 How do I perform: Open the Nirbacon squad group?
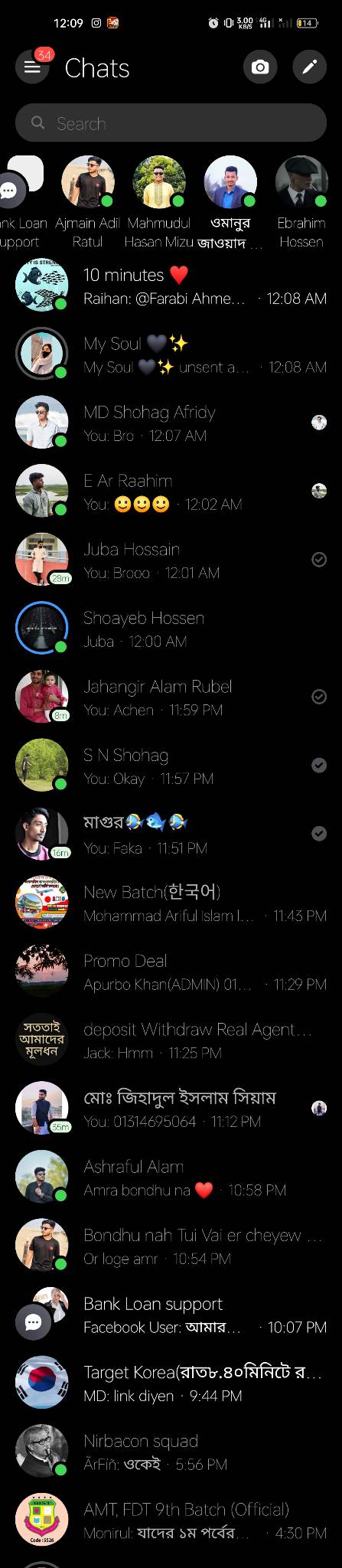click(x=171, y=1452)
